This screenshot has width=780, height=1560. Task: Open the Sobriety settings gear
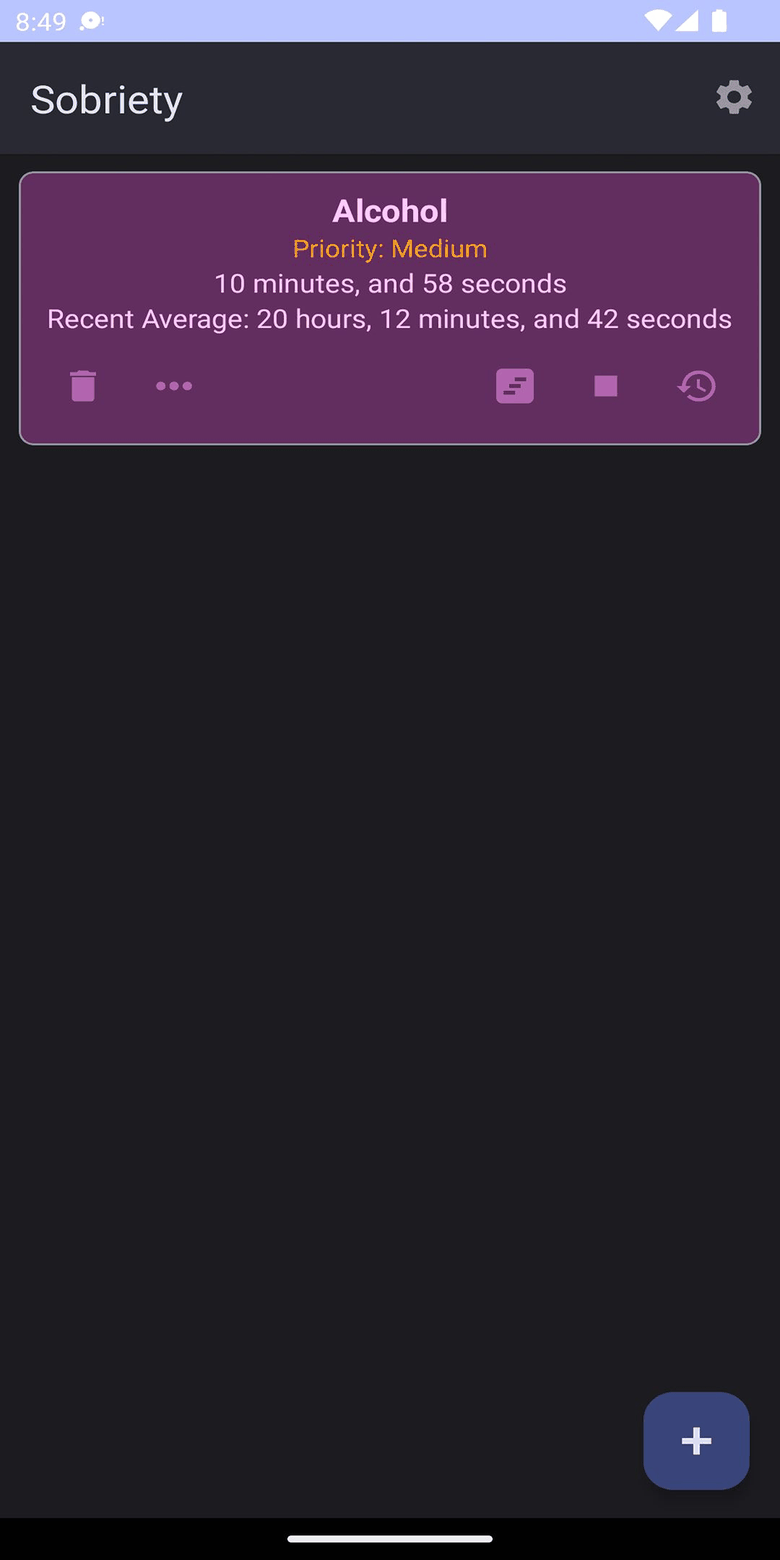point(733,97)
